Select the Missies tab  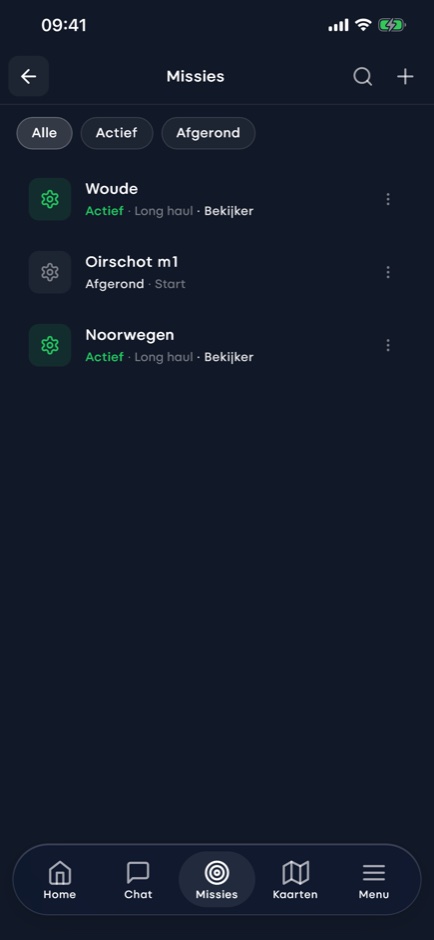(217, 879)
